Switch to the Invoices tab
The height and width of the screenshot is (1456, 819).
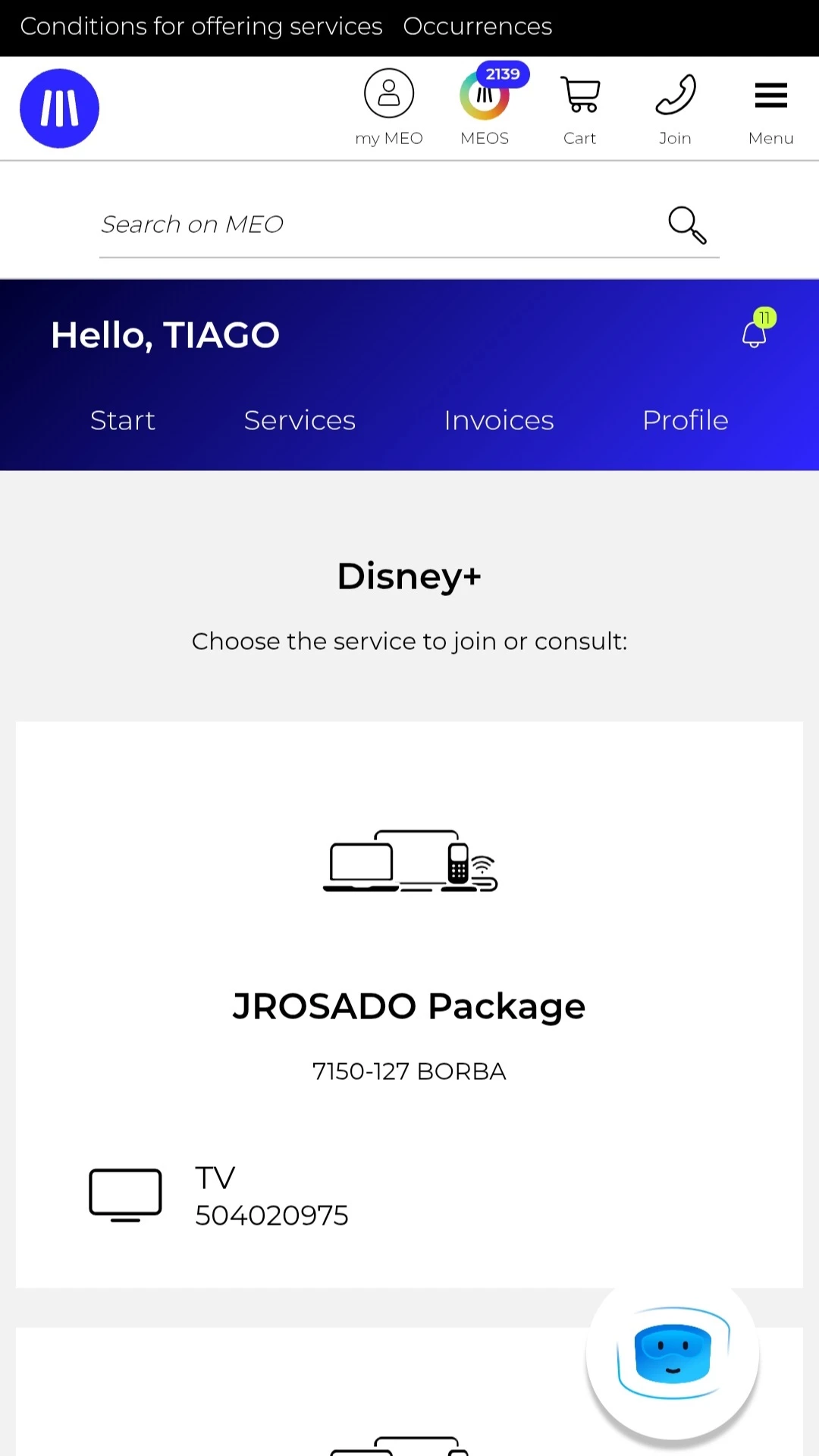click(499, 420)
